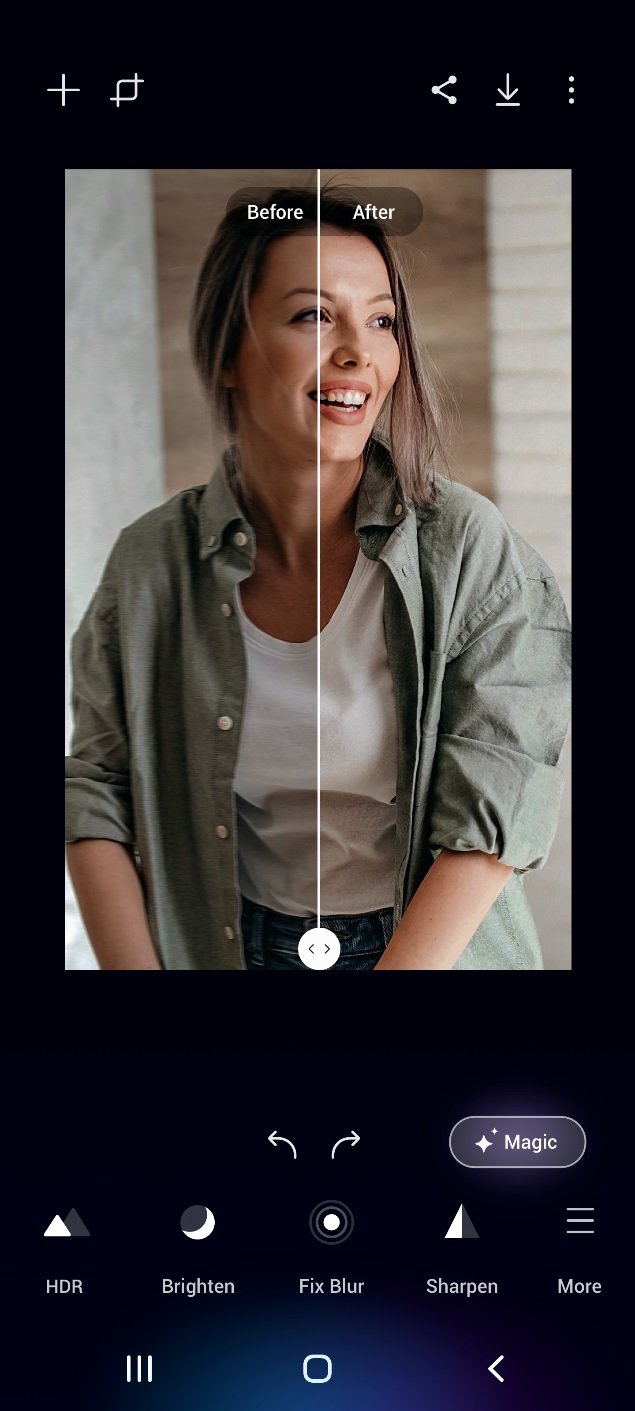
Task: Share the edited photo
Action: pyautogui.click(x=444, y=91)
